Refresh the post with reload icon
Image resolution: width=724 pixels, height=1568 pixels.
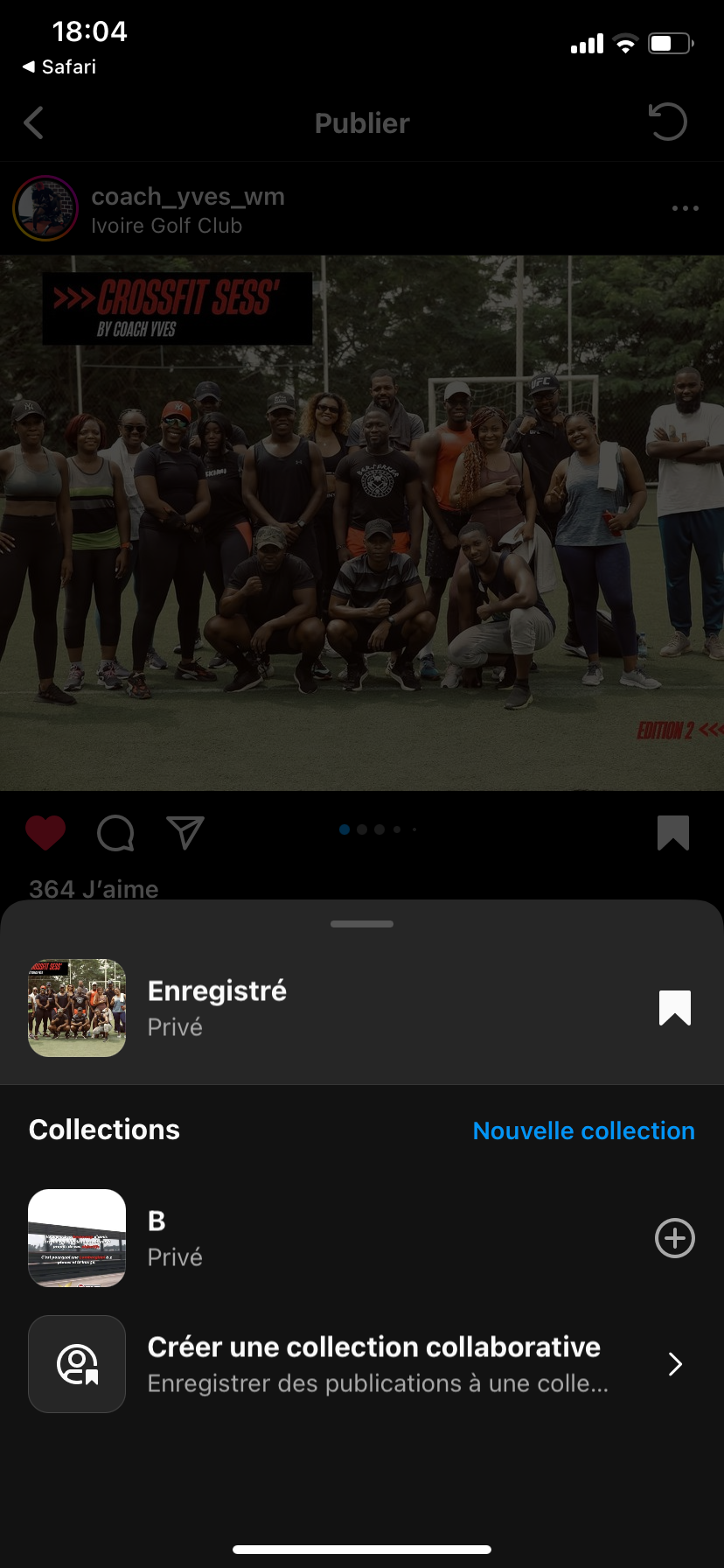tap(668, 122)
